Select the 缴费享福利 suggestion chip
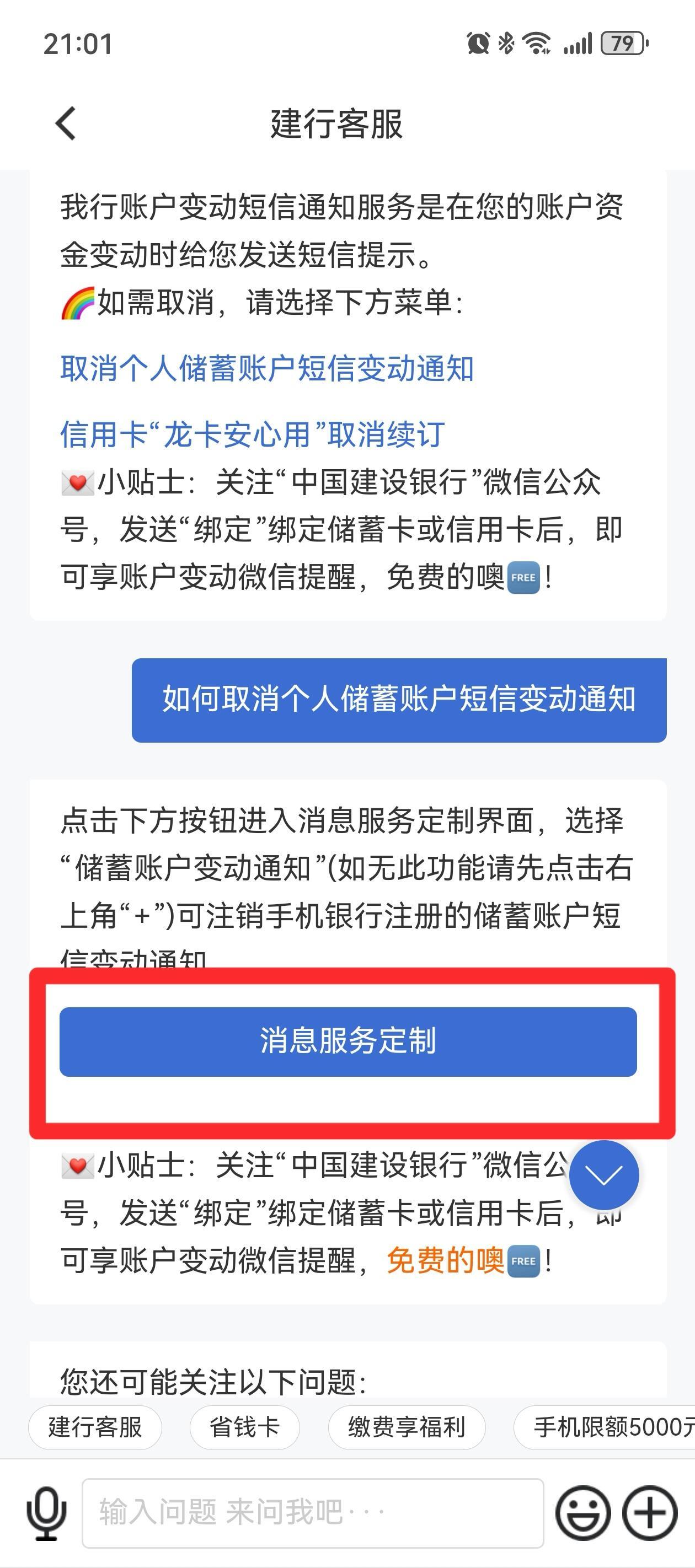695x1568 pixels. coord(407,1427)
